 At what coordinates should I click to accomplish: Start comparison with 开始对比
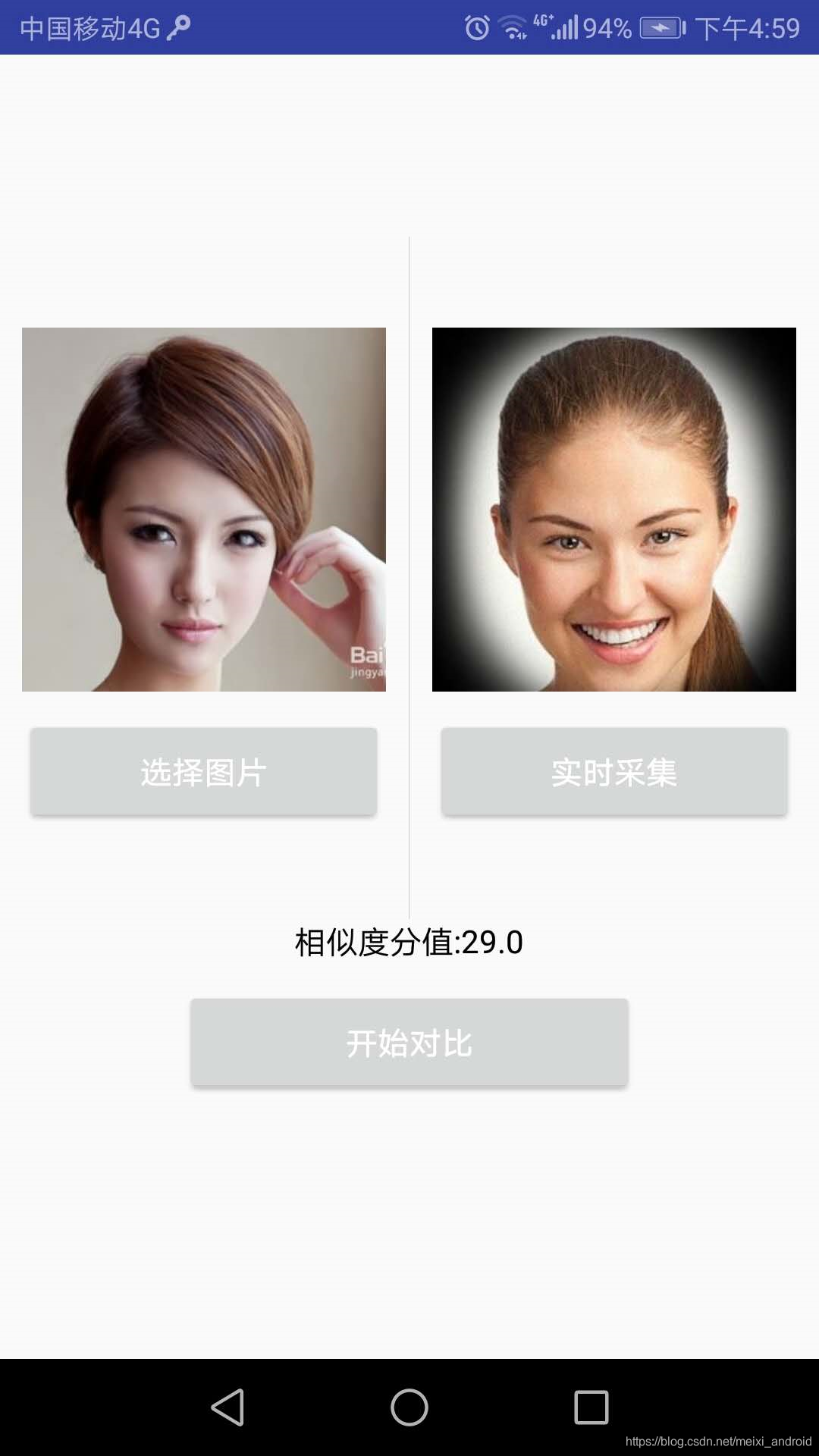point(409,1043)
